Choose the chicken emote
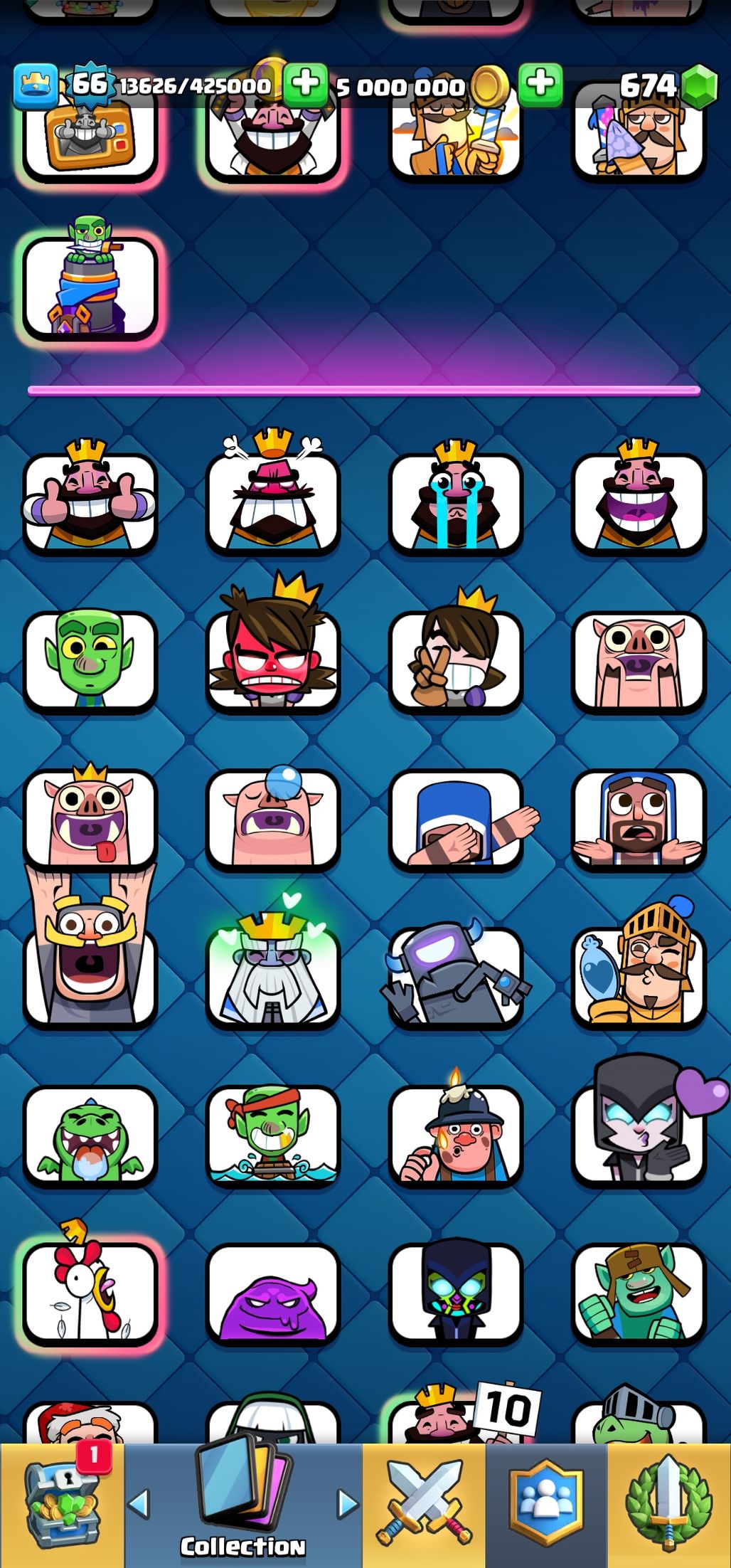 click(x=90, y=1293)
